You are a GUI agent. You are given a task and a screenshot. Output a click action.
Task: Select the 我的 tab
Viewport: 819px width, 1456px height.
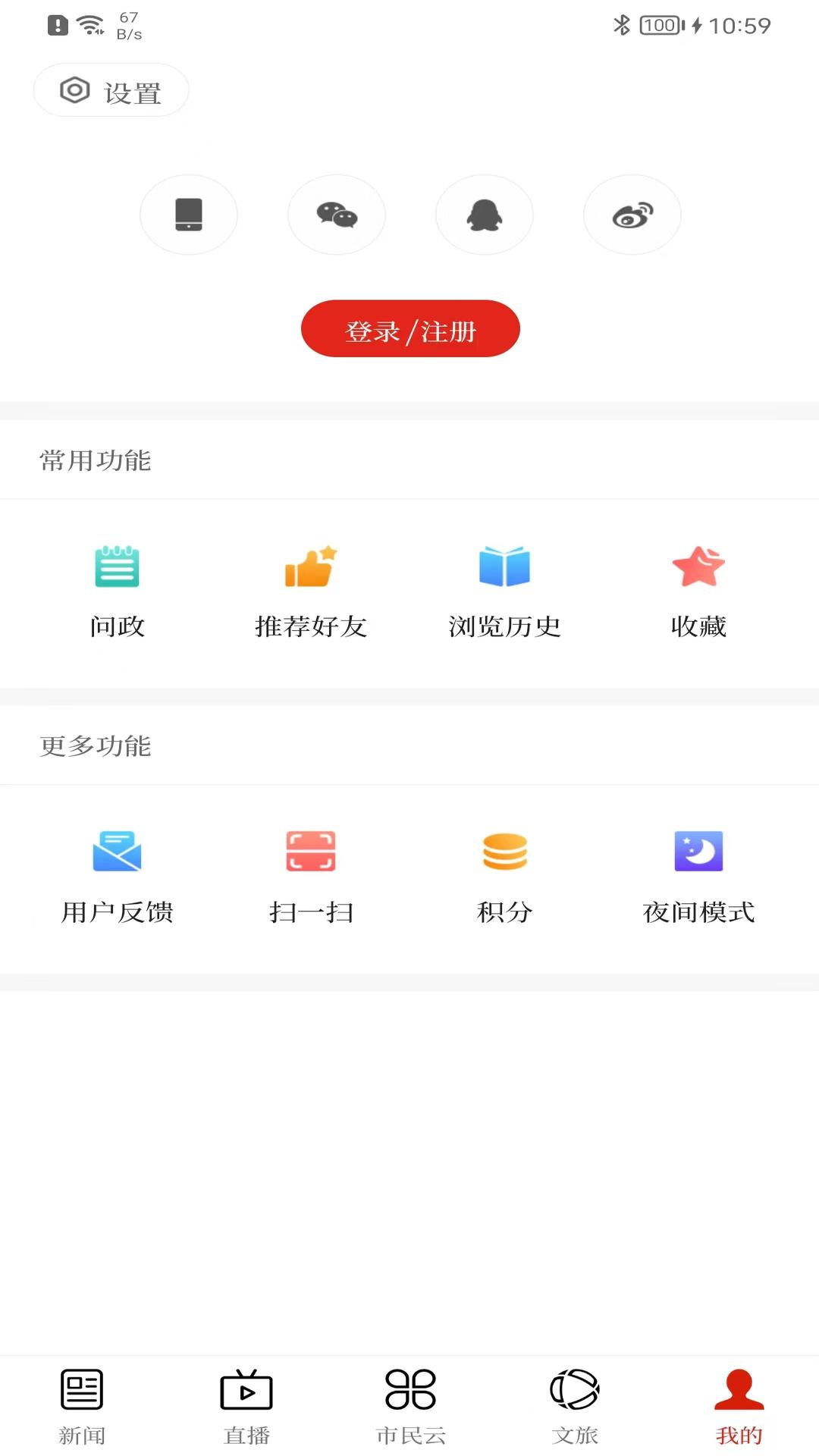(739, 1406)
